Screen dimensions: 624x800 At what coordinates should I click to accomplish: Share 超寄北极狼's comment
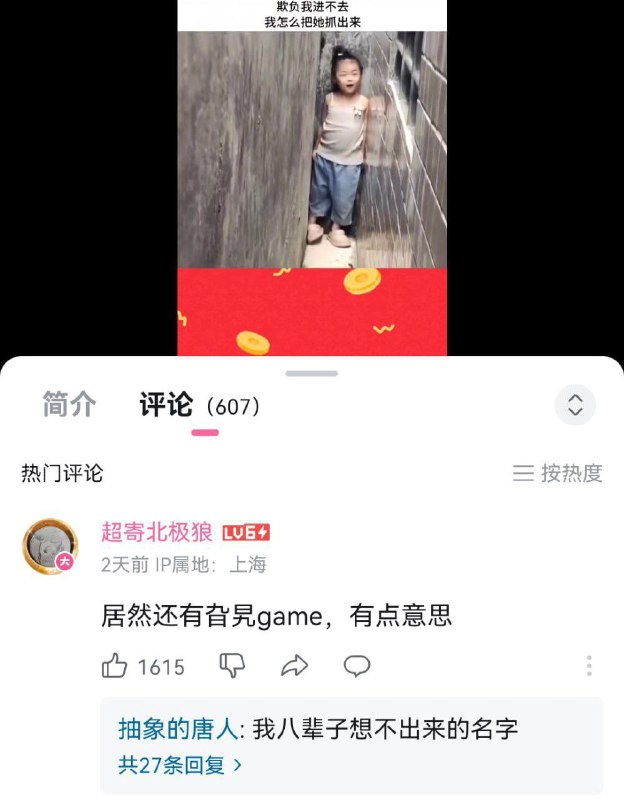pos(294,666)
